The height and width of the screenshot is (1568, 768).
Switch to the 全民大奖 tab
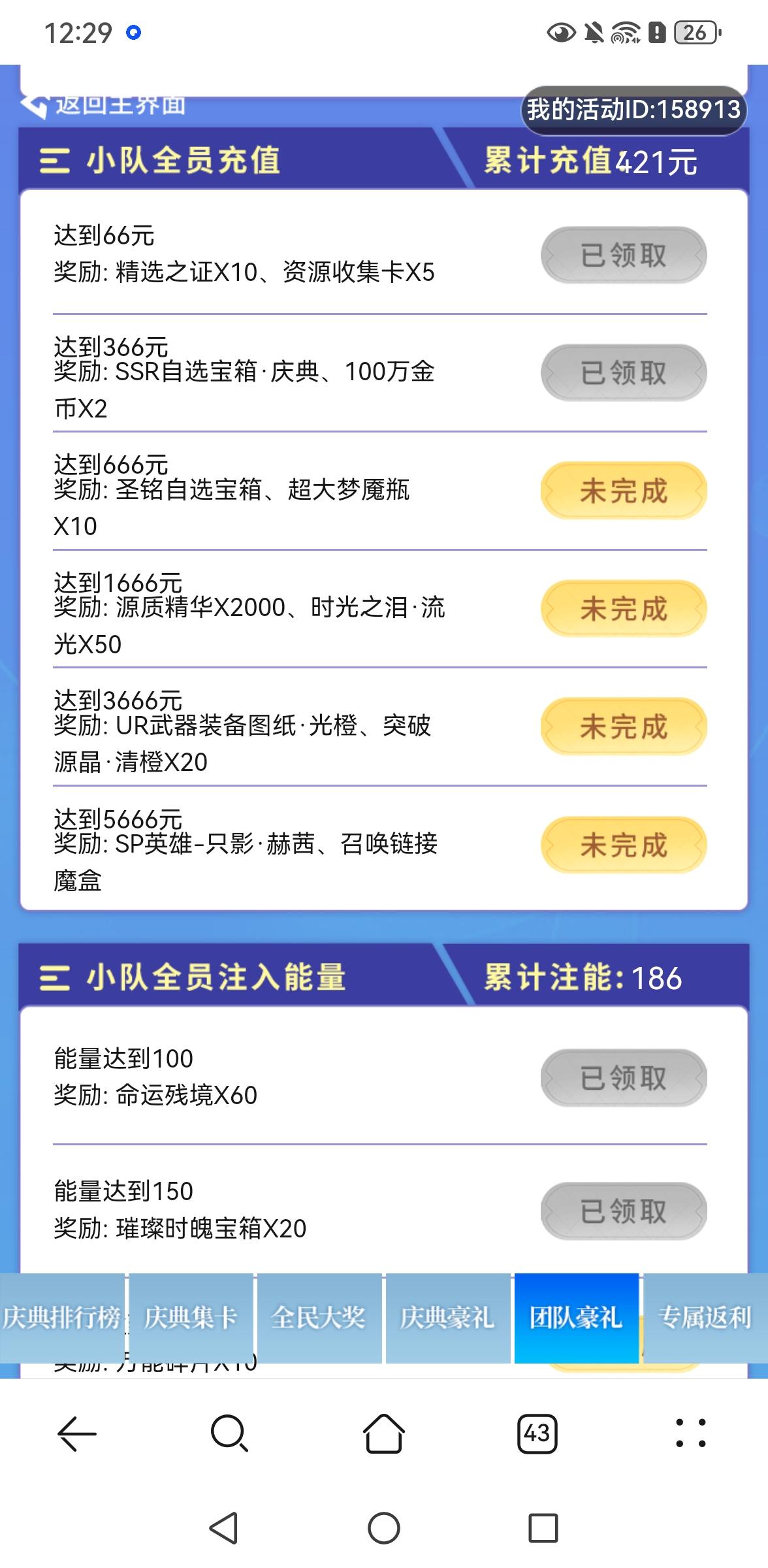point(319,1318)
